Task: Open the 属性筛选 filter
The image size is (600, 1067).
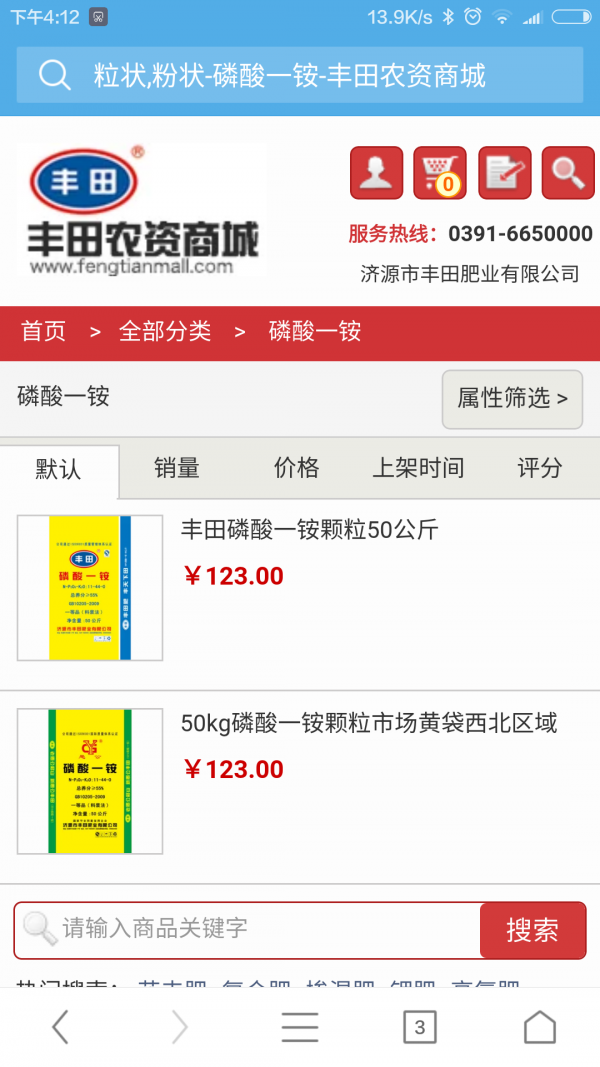Action: pyautogui.click(x=512, y=399)
